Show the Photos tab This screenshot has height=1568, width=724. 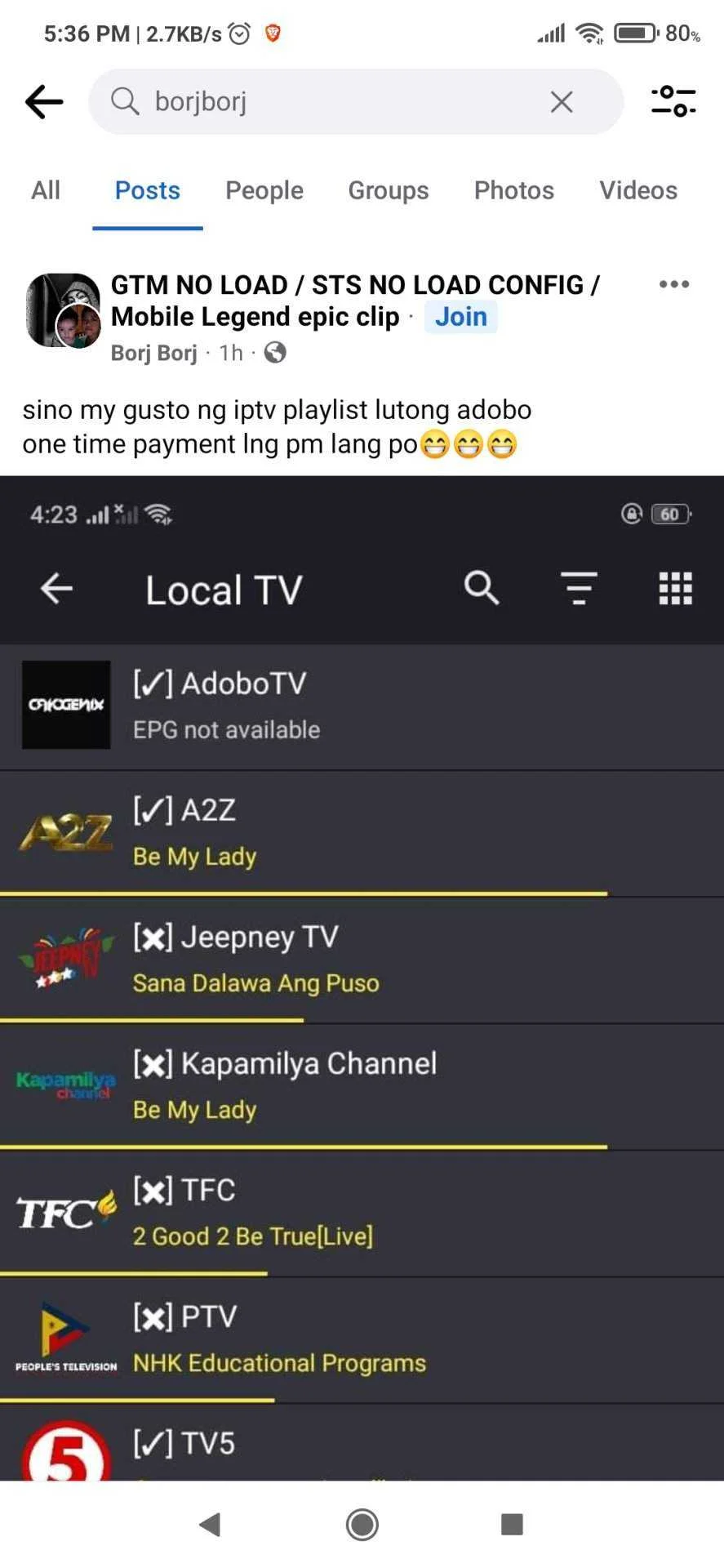[x=514, y=190]
